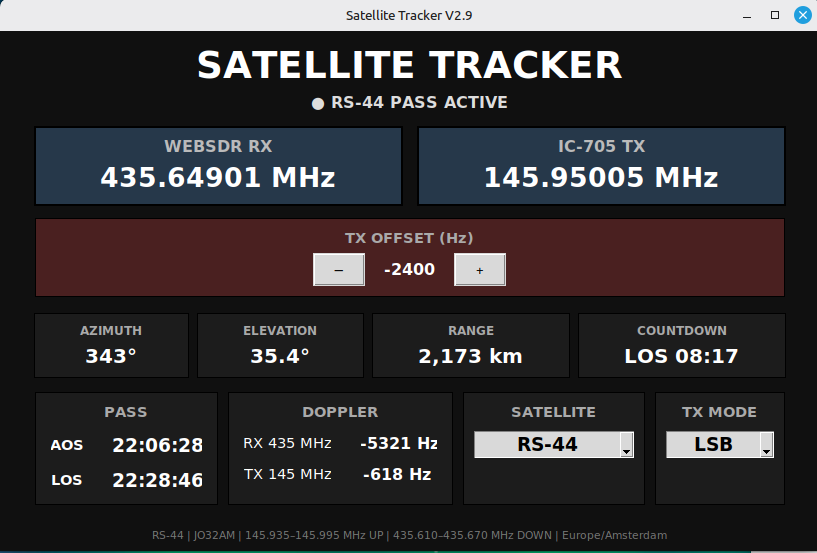Open the LSB TX mode dropdown
817x553 pixels.
click(x=720, y=445)
